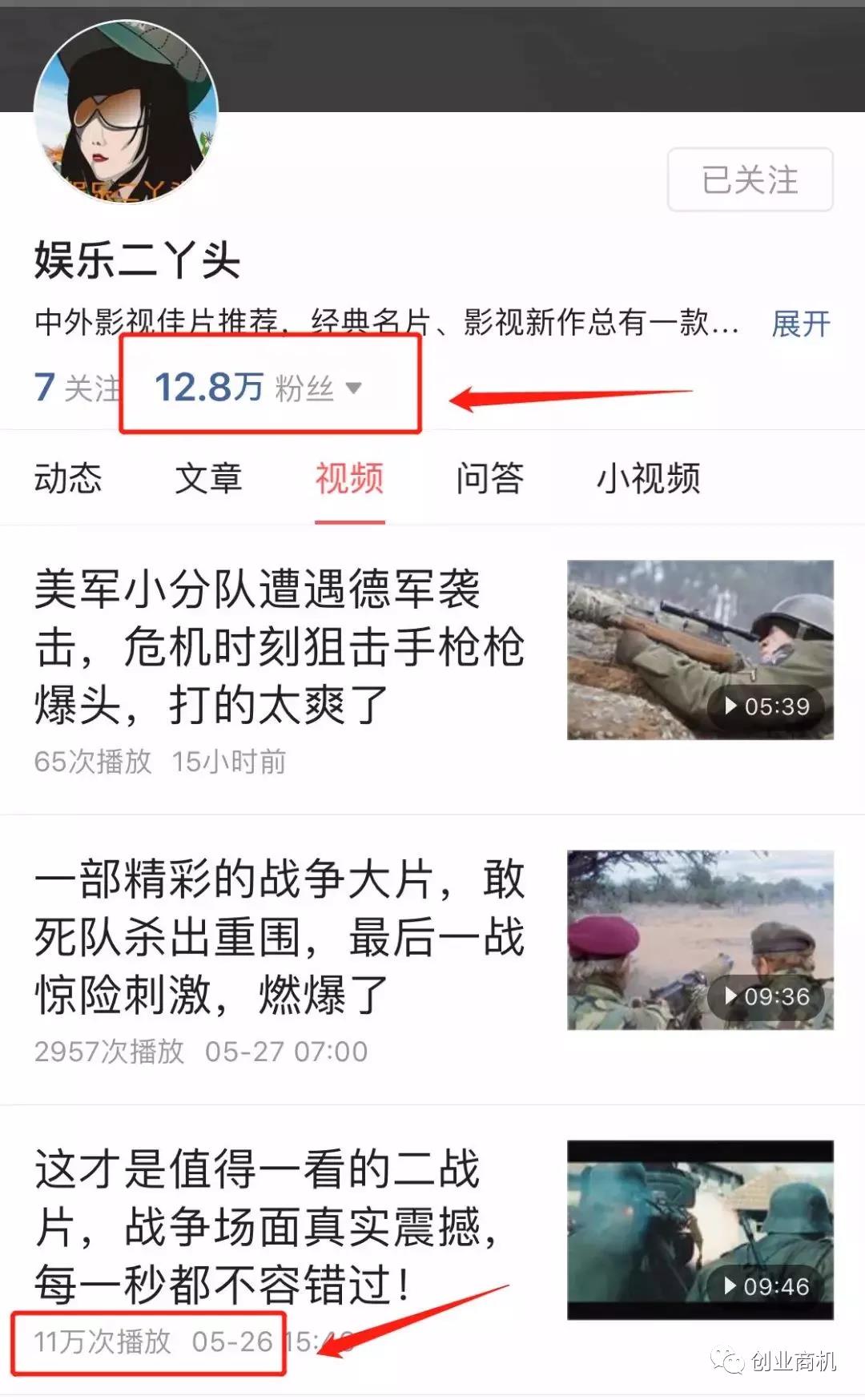Viewport: 865px width, 1400px height.
Task: Open the 娱乐二丫头 profile avatar
Action: [x=126, y=112]
